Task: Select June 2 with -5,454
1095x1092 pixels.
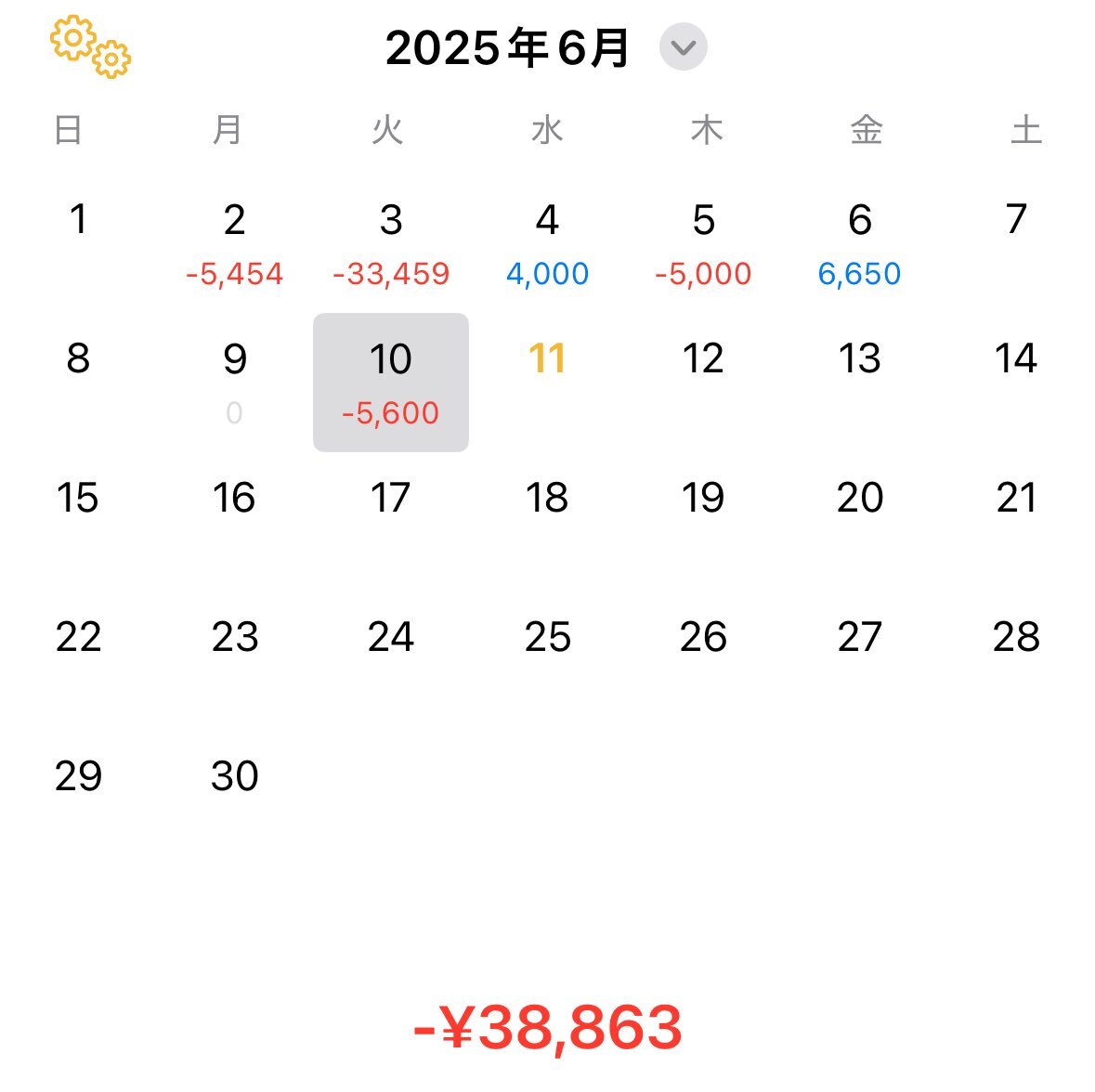Action: pos(234,243)
